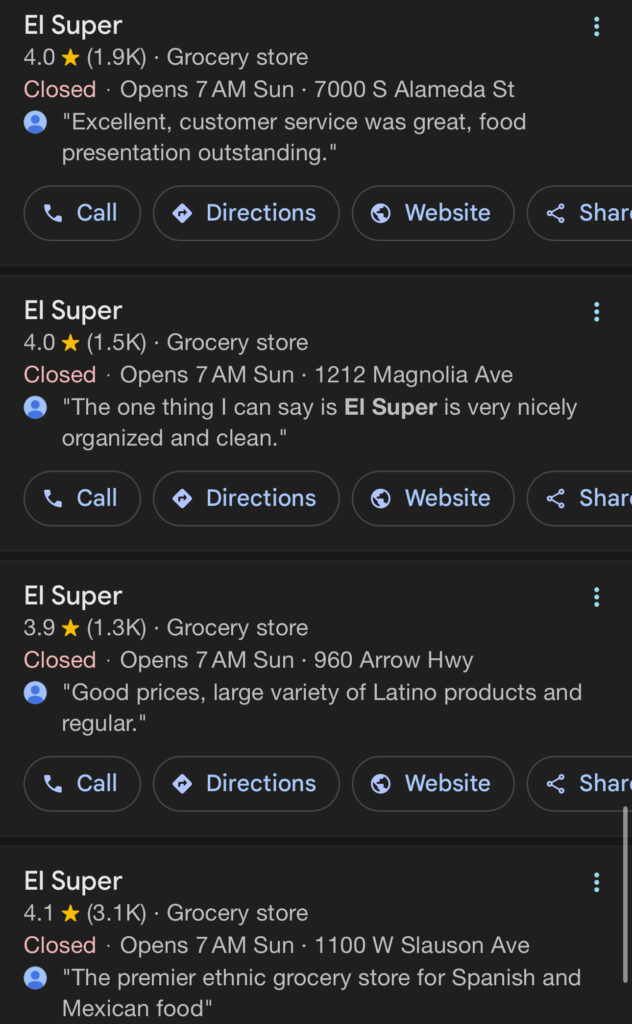Screen dimensions: 632x1024
Task: Visit website of Magnolia Ave El Super
Action: click(x=433, y=498)
